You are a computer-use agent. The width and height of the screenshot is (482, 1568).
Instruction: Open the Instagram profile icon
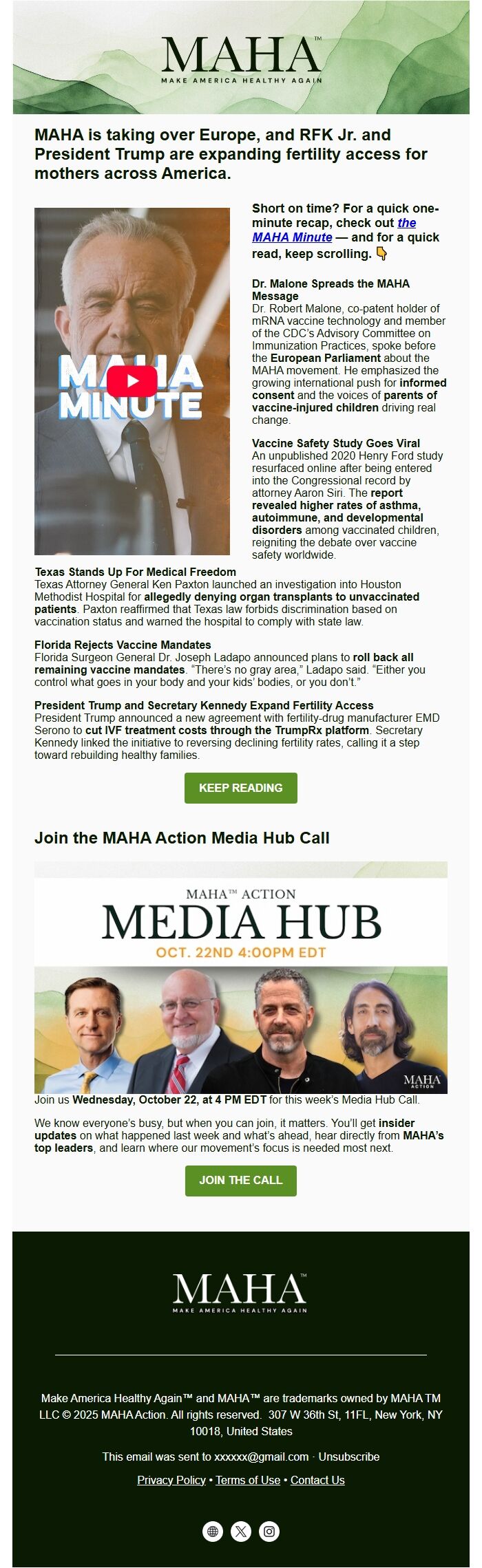click(269, 1532)
